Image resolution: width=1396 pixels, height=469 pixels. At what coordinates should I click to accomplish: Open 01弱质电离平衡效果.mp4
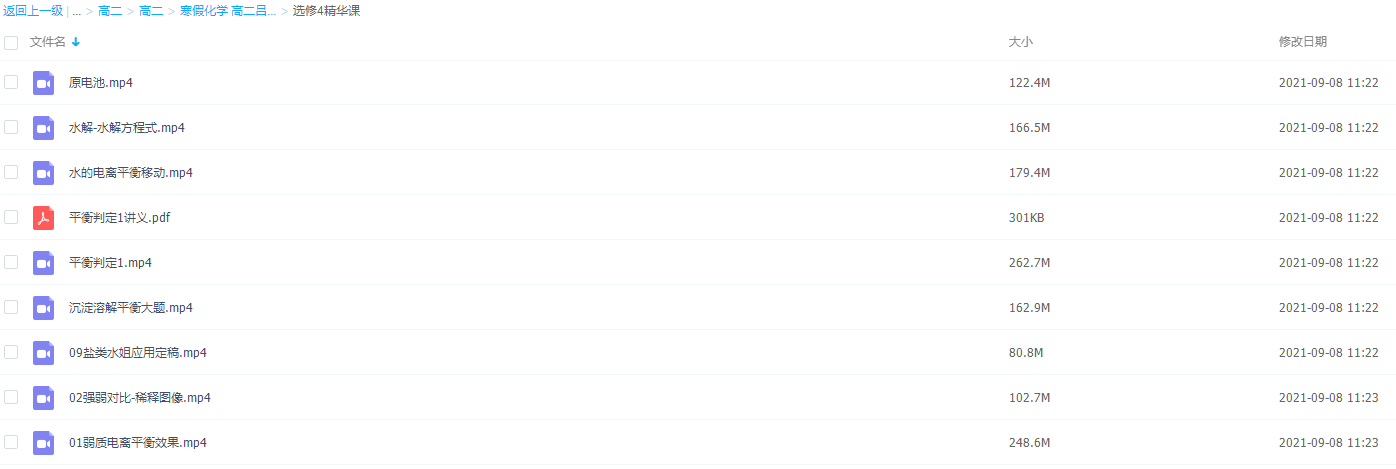(137, 442)
